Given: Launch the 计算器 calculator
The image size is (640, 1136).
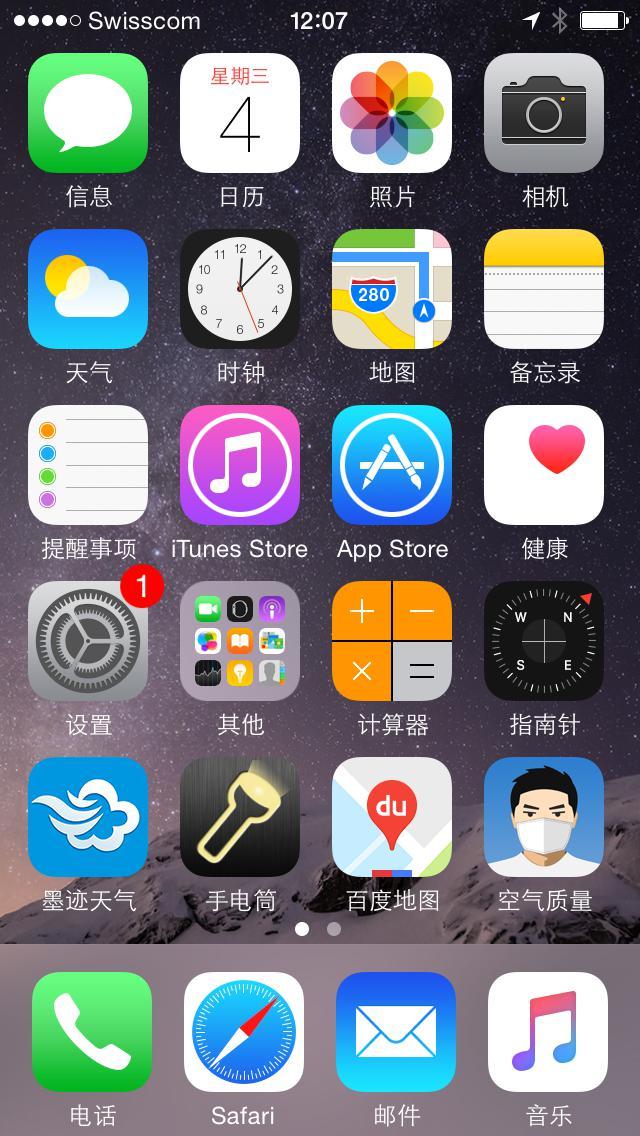Looking at the screenshot, I should (392, 641).
